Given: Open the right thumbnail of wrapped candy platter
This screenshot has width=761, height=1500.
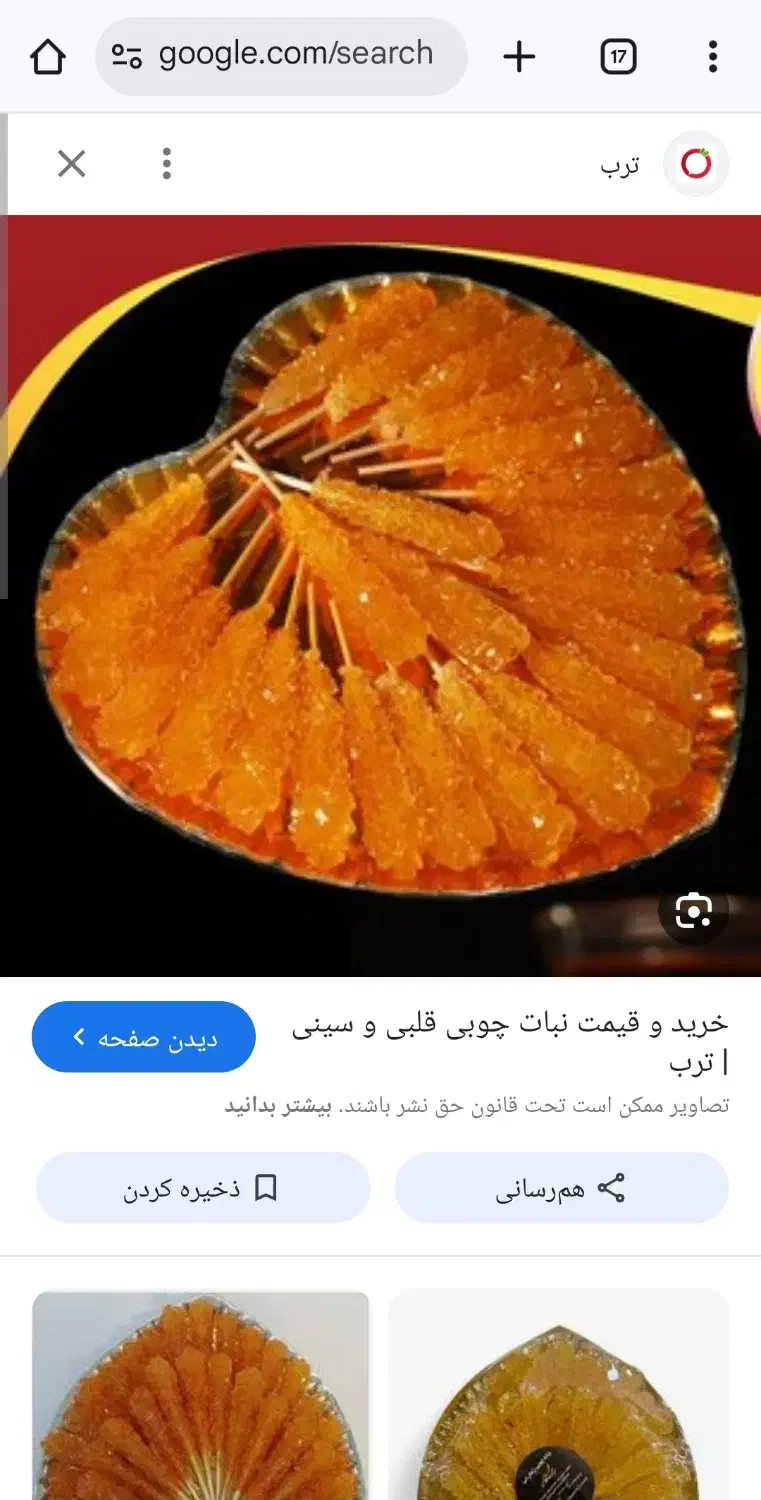Looking at the screenshot, I should pyautogui.click(x=560, y=1400).
